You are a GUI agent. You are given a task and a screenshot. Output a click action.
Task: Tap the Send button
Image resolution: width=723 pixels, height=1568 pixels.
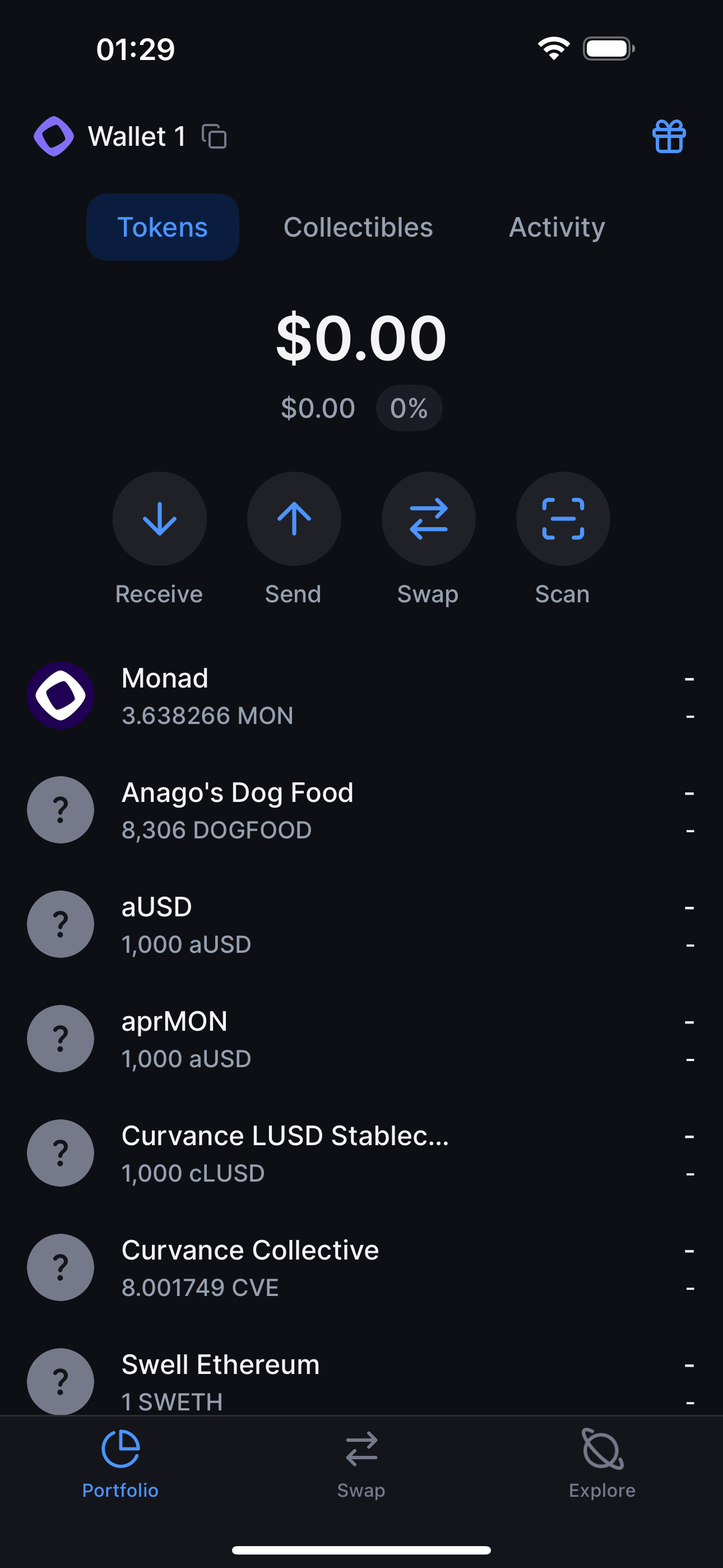click(x=294, y=519)
